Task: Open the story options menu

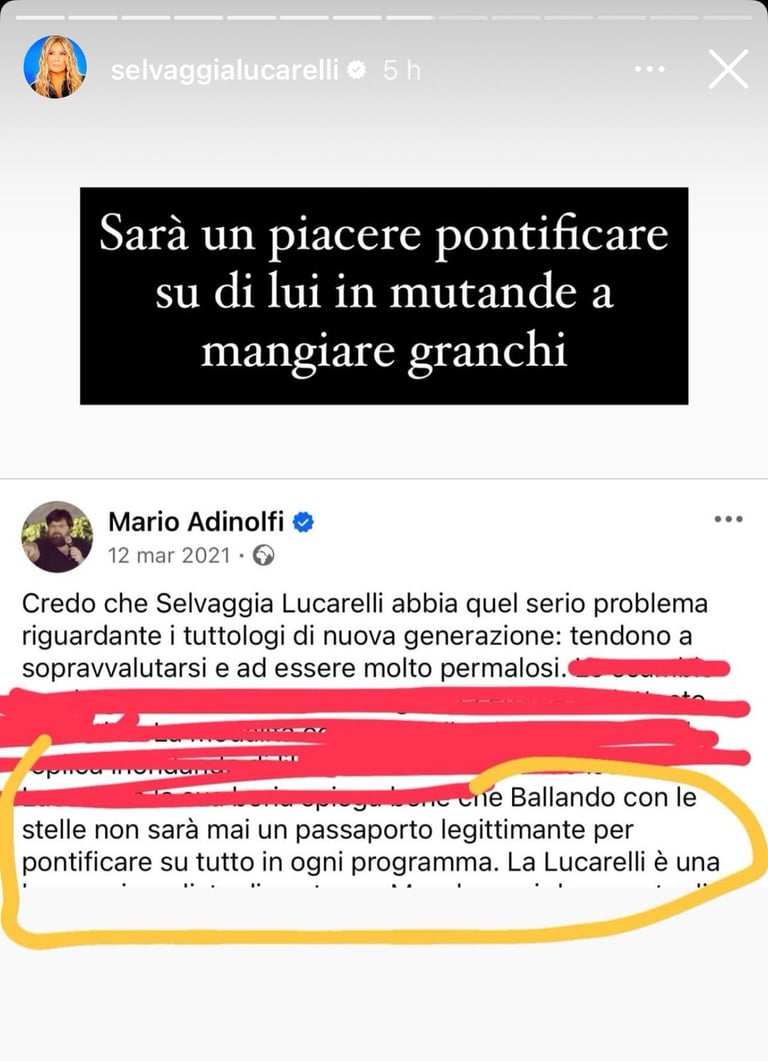Action: [649, 70]
